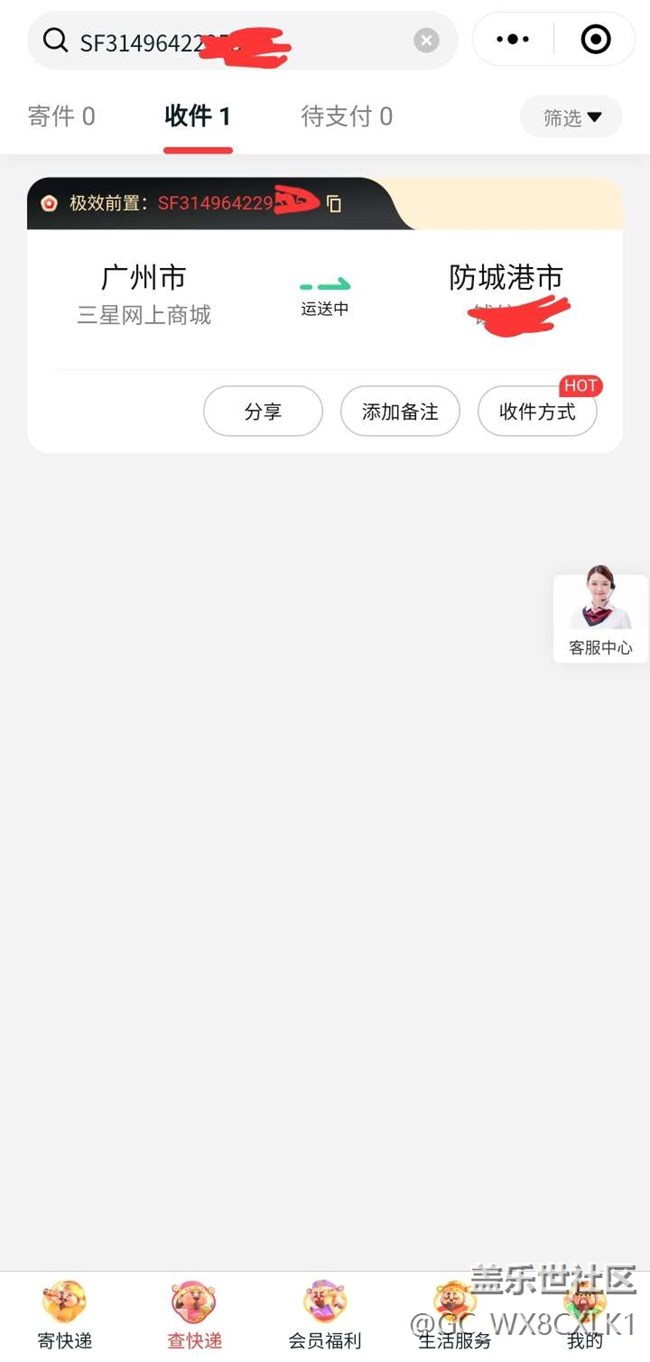
Task: Tap the tracking number search field
Action: point(240,41)
